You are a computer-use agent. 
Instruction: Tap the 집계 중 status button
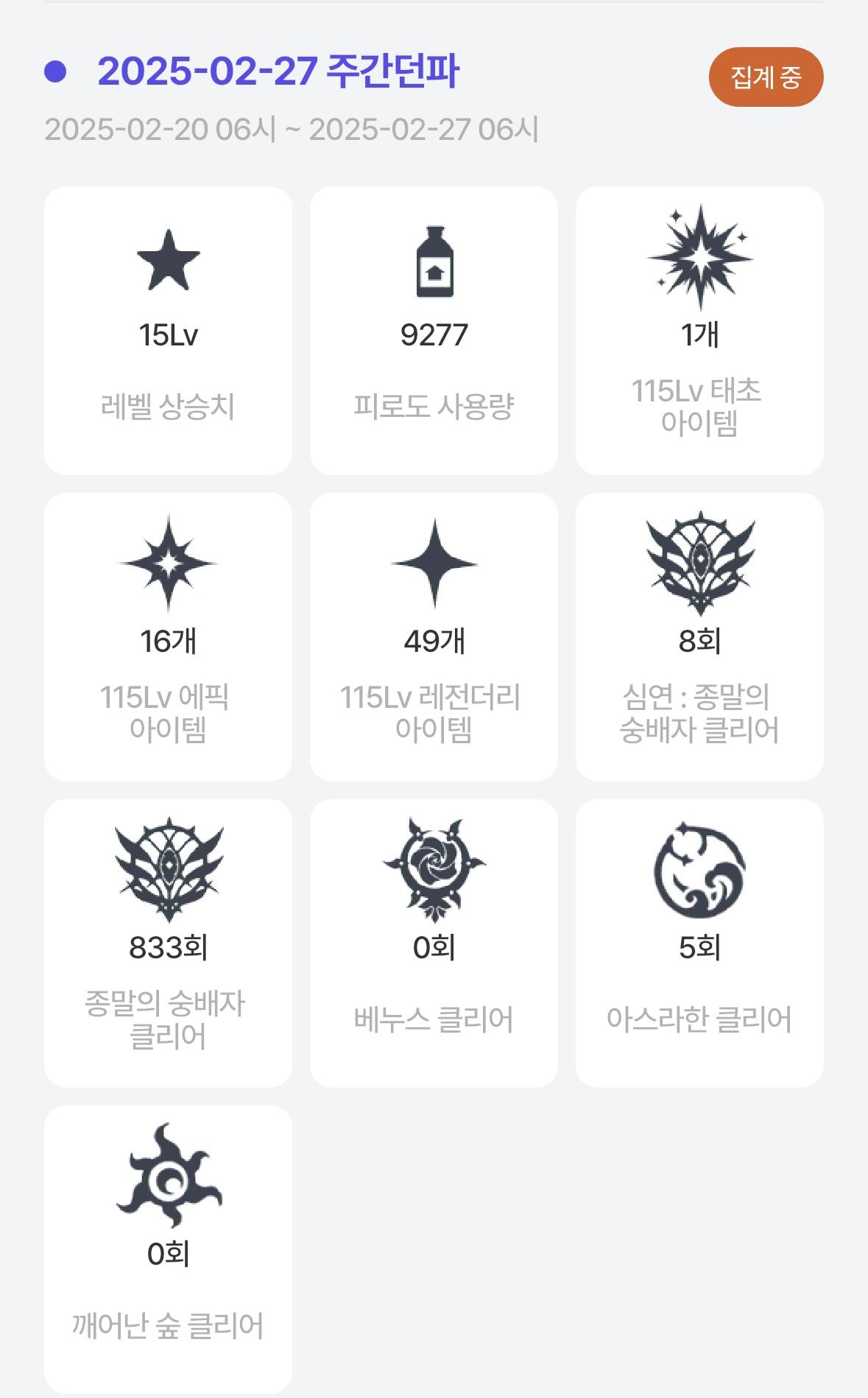click(765, 77)
